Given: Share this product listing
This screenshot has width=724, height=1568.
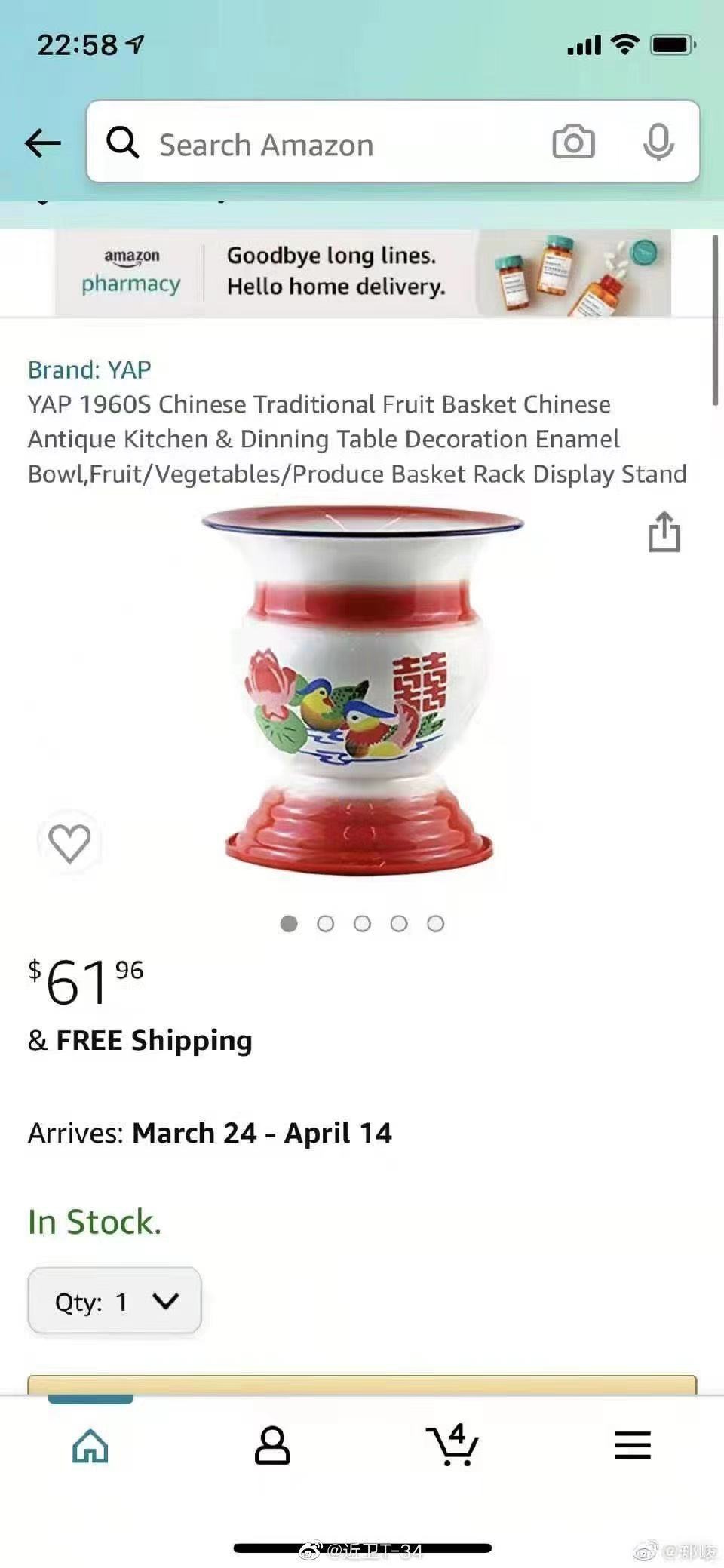Looking at the screenshot, I should coord(664,532).
